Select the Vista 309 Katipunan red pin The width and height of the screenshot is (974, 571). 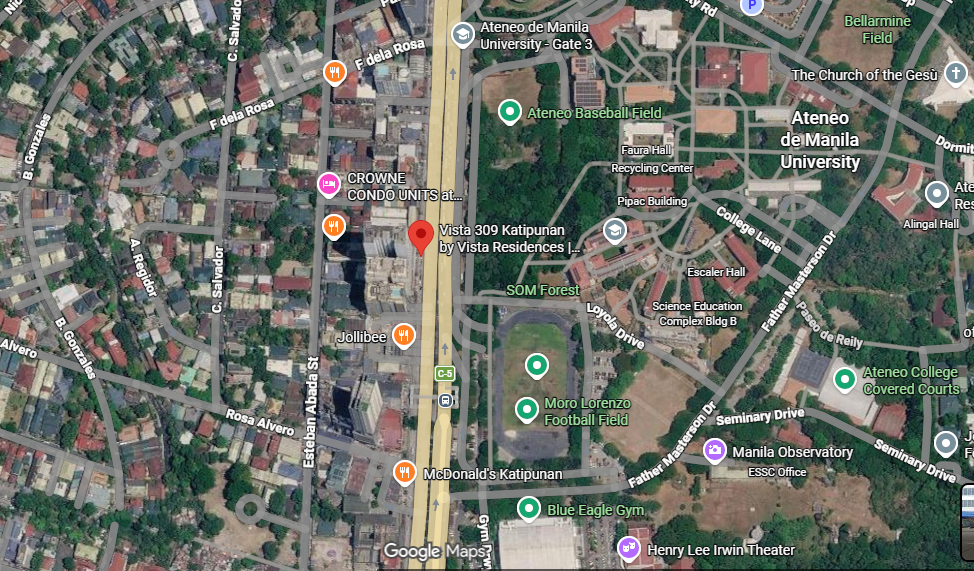[x=421, y=237]
